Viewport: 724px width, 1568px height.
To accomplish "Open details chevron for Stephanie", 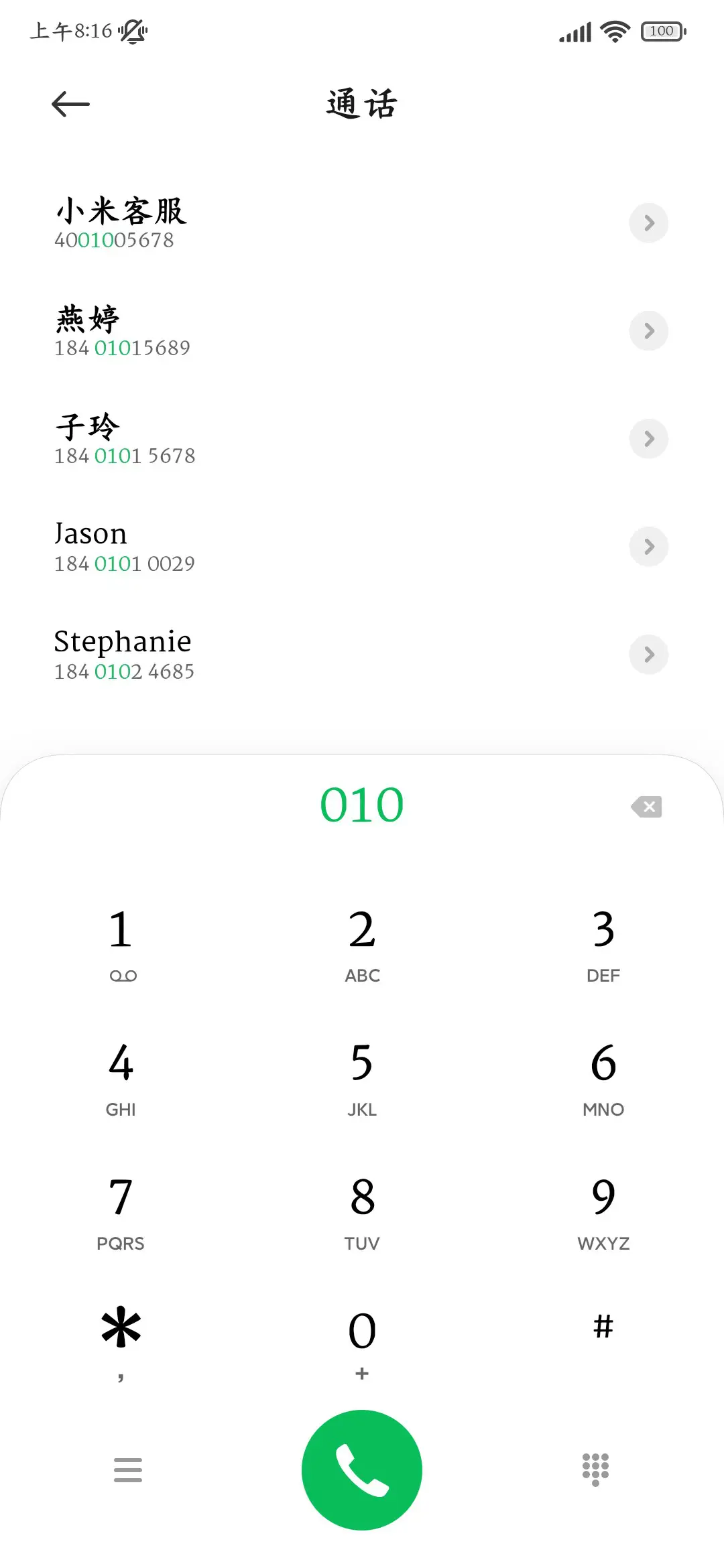I will point(648,655).
